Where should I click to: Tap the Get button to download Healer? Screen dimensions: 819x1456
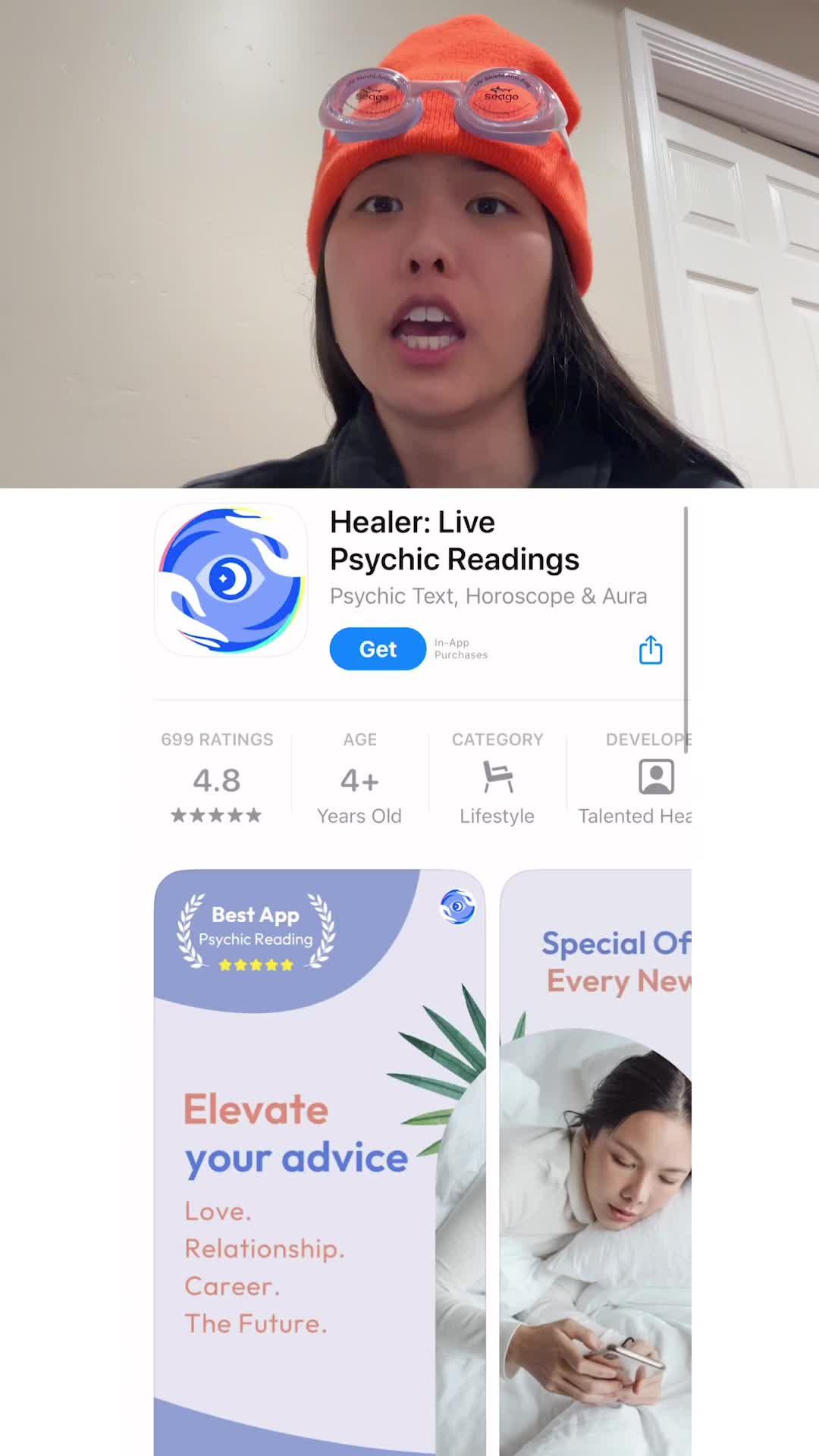(x=378, y=649)
